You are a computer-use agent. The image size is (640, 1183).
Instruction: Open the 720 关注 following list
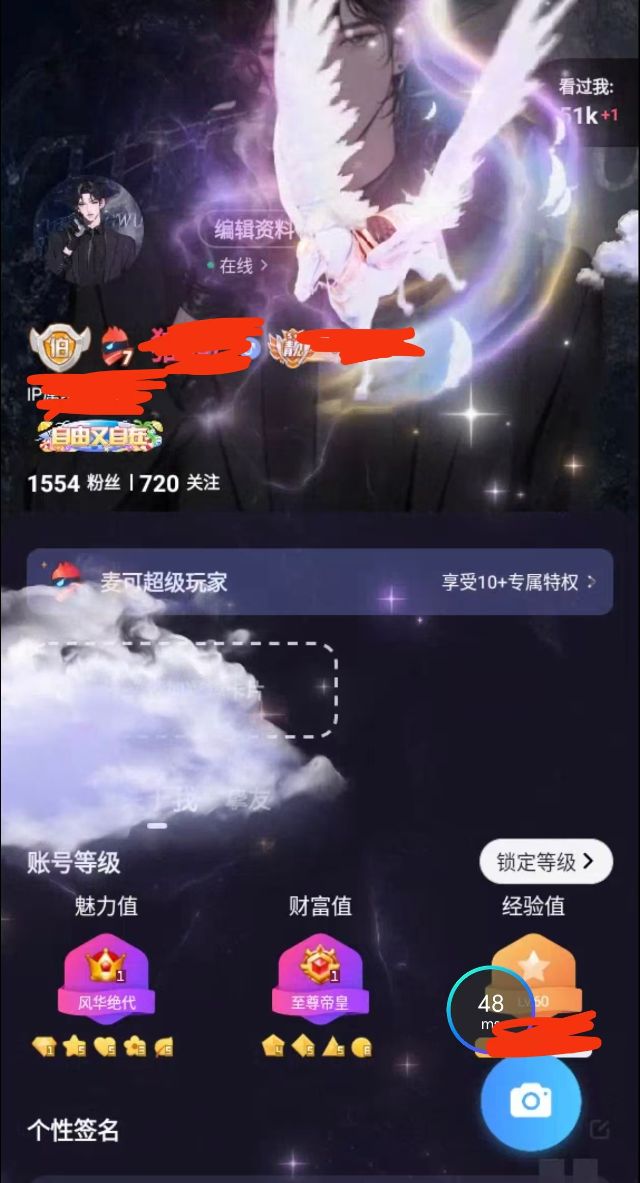[x=180, y=483]
